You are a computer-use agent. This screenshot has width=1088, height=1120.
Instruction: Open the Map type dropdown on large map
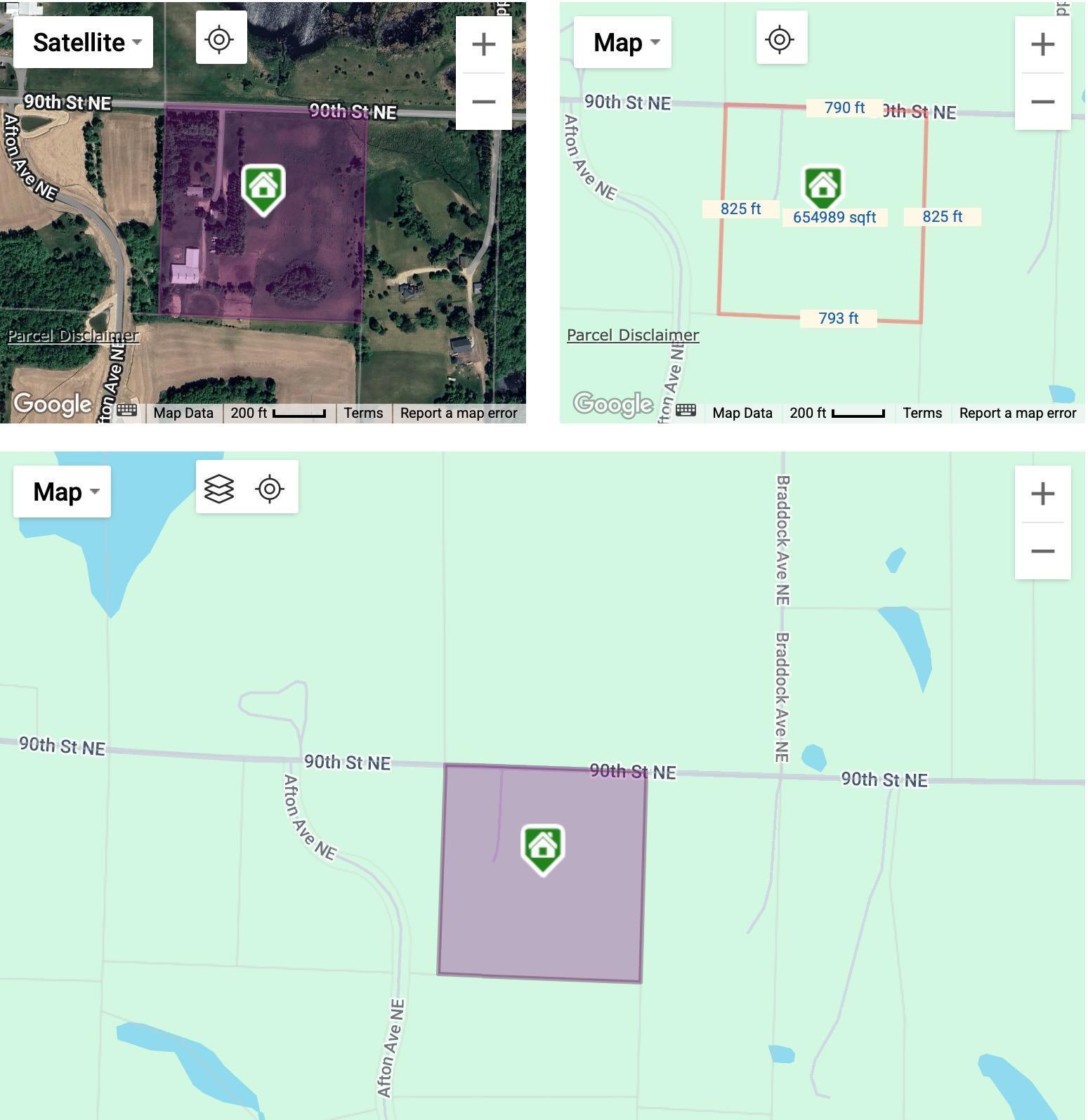tap(62, 492)
